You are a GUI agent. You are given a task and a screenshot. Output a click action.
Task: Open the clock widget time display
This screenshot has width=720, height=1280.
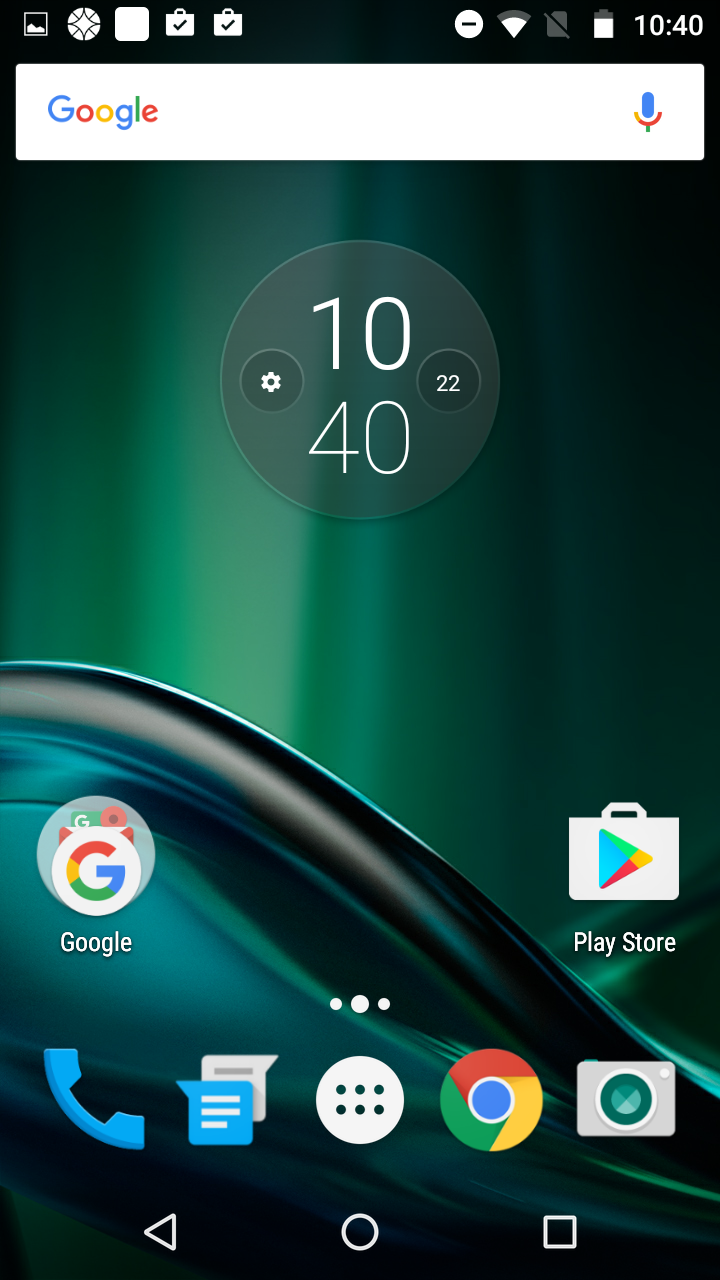tap(360, 385)
